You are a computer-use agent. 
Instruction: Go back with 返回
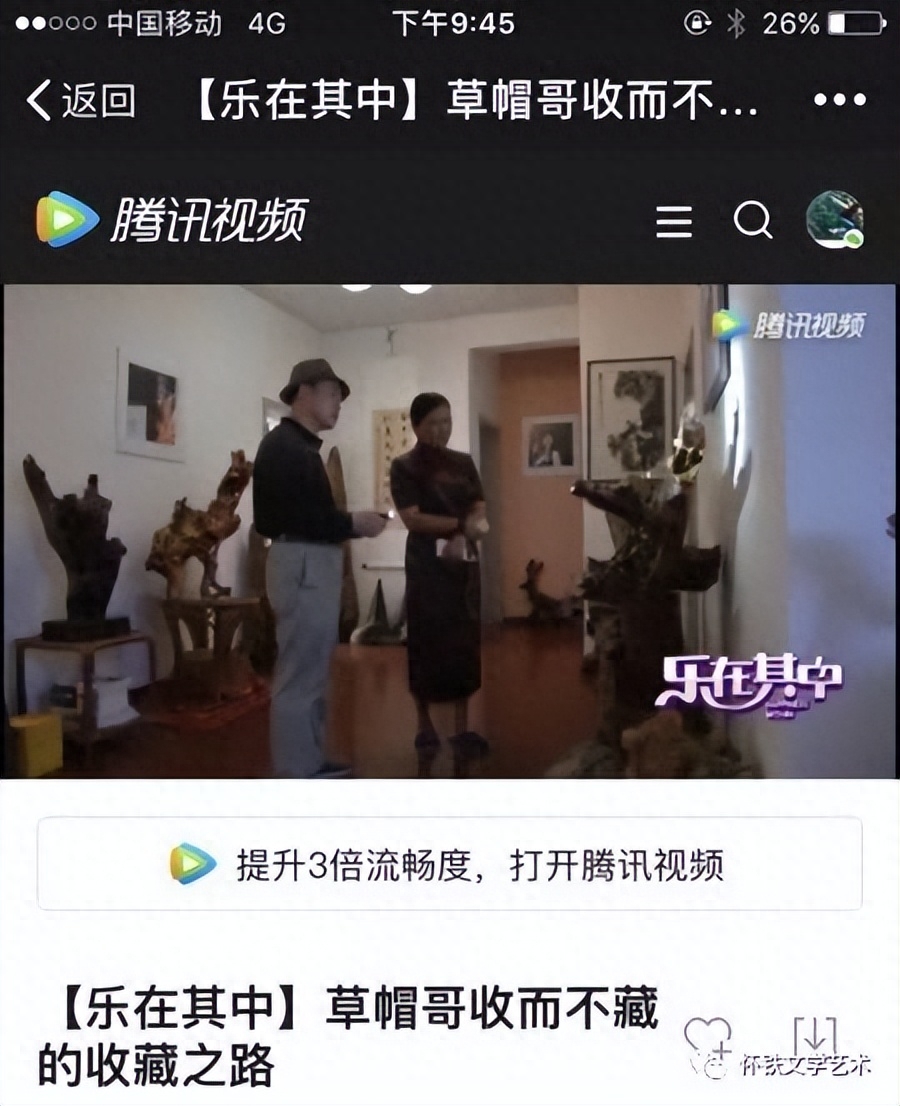[80, 101]
